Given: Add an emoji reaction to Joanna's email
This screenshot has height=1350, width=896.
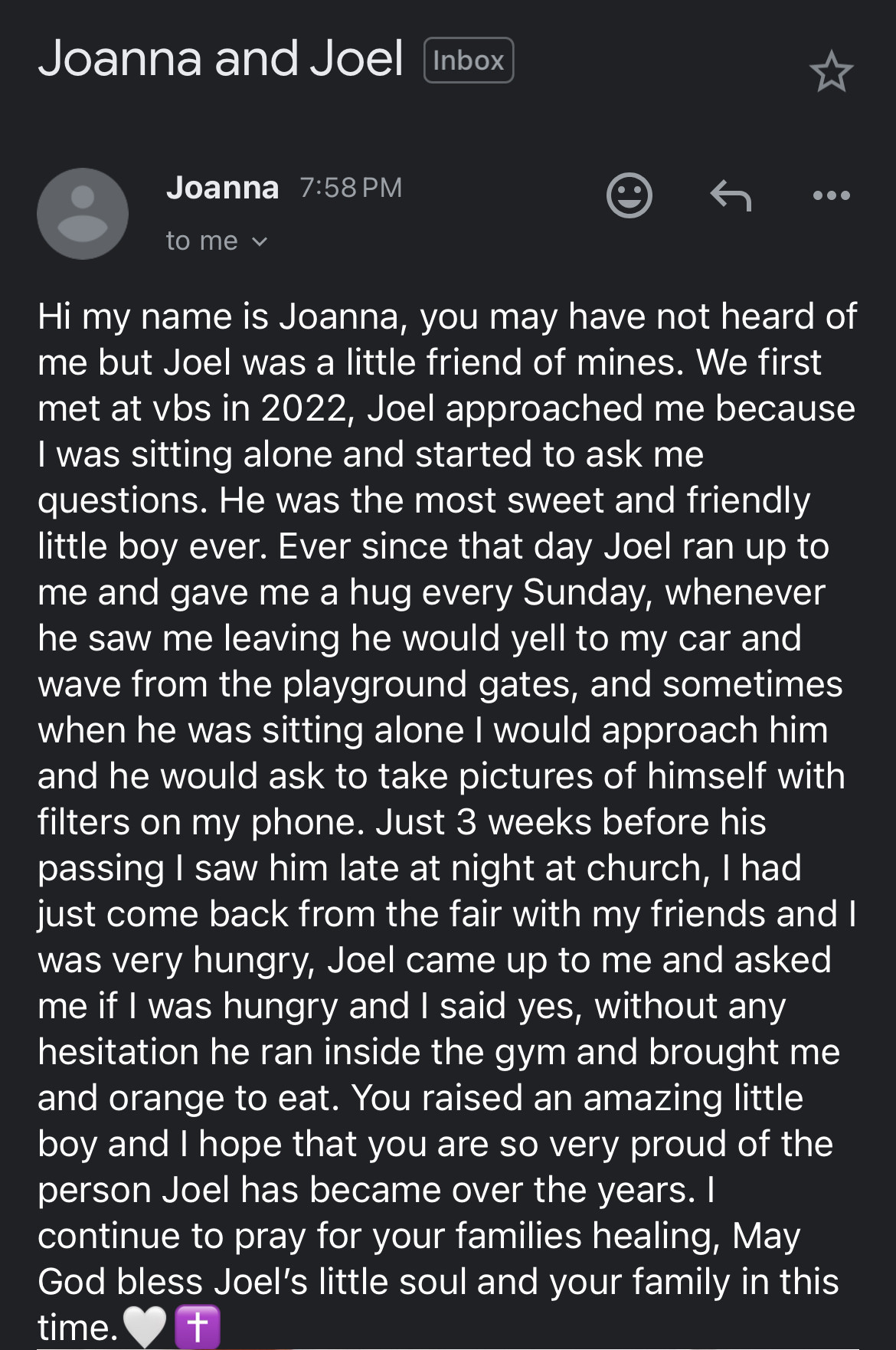Looking at the screenshot, I should 629,195.
